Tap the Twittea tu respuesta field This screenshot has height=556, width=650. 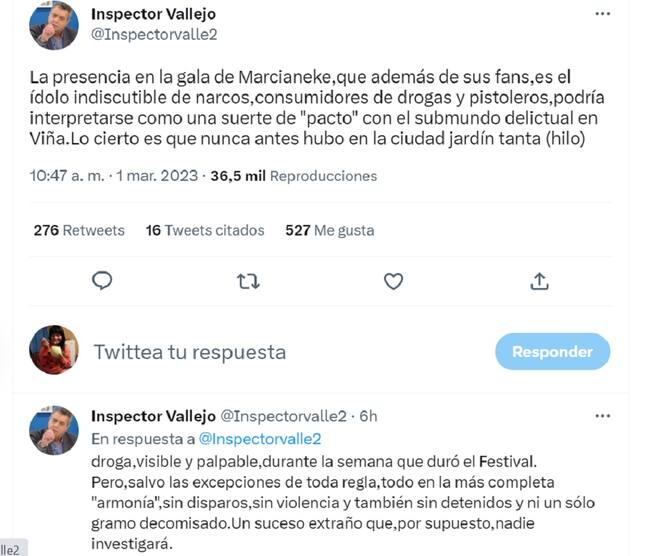(190, 352)
